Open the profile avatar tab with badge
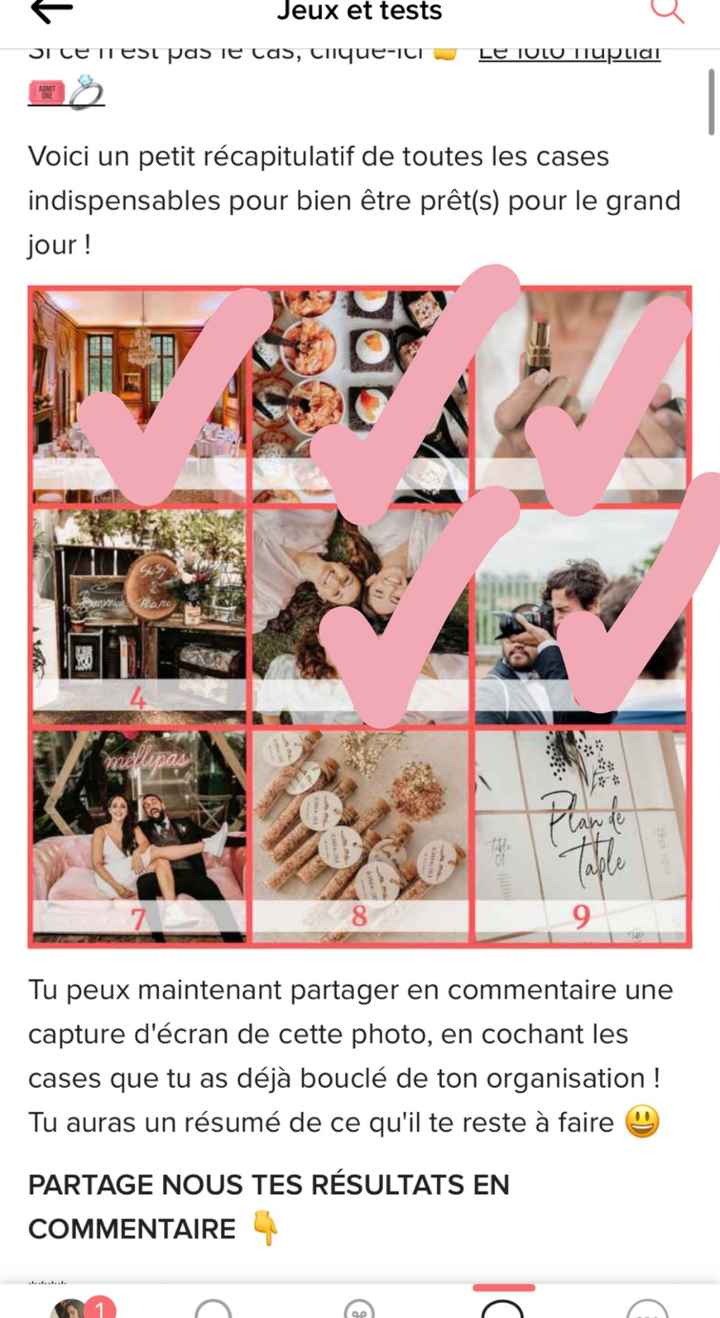This screenshot has height=1318, width=720. [74, 1308]
